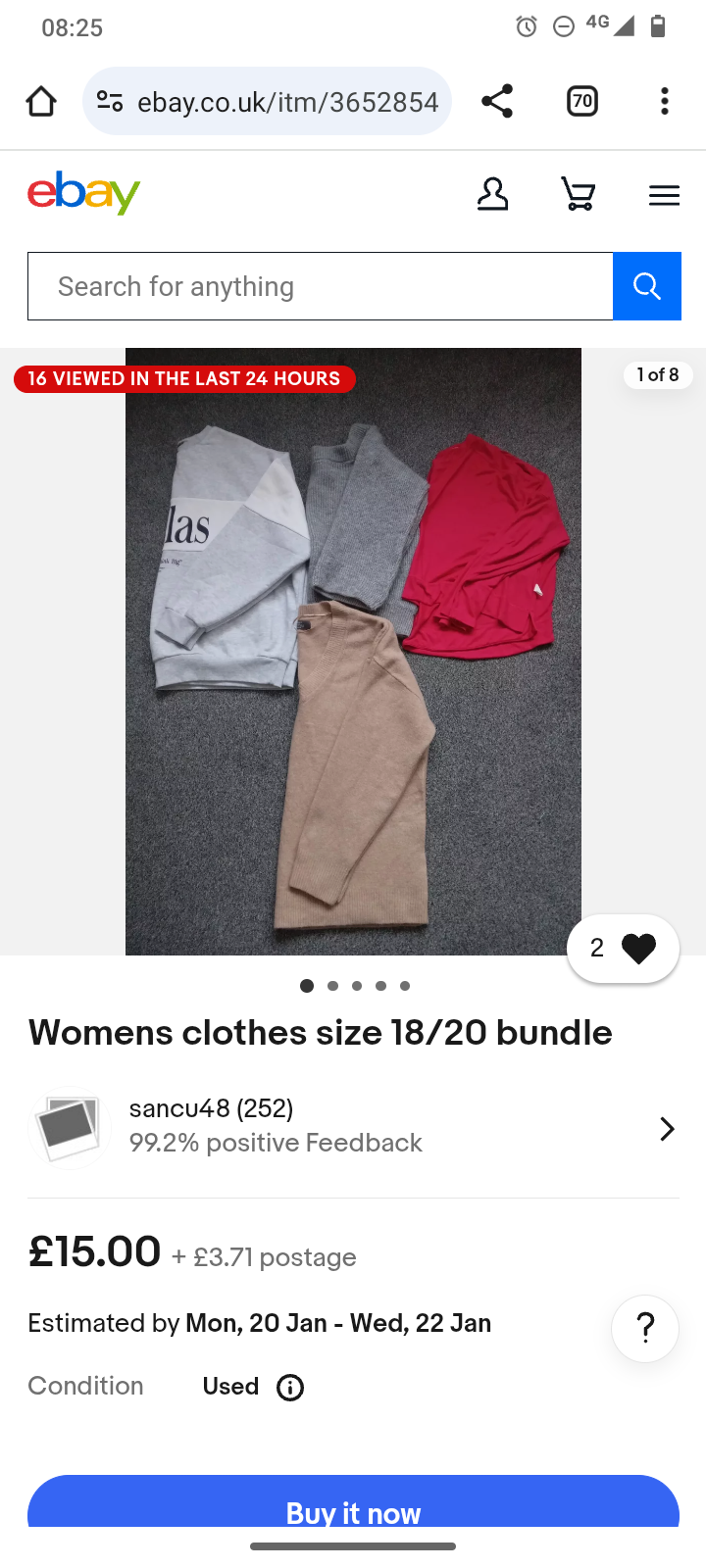
Task: Tap the ebay.co.uk address bar
Action: click(284, 101)
